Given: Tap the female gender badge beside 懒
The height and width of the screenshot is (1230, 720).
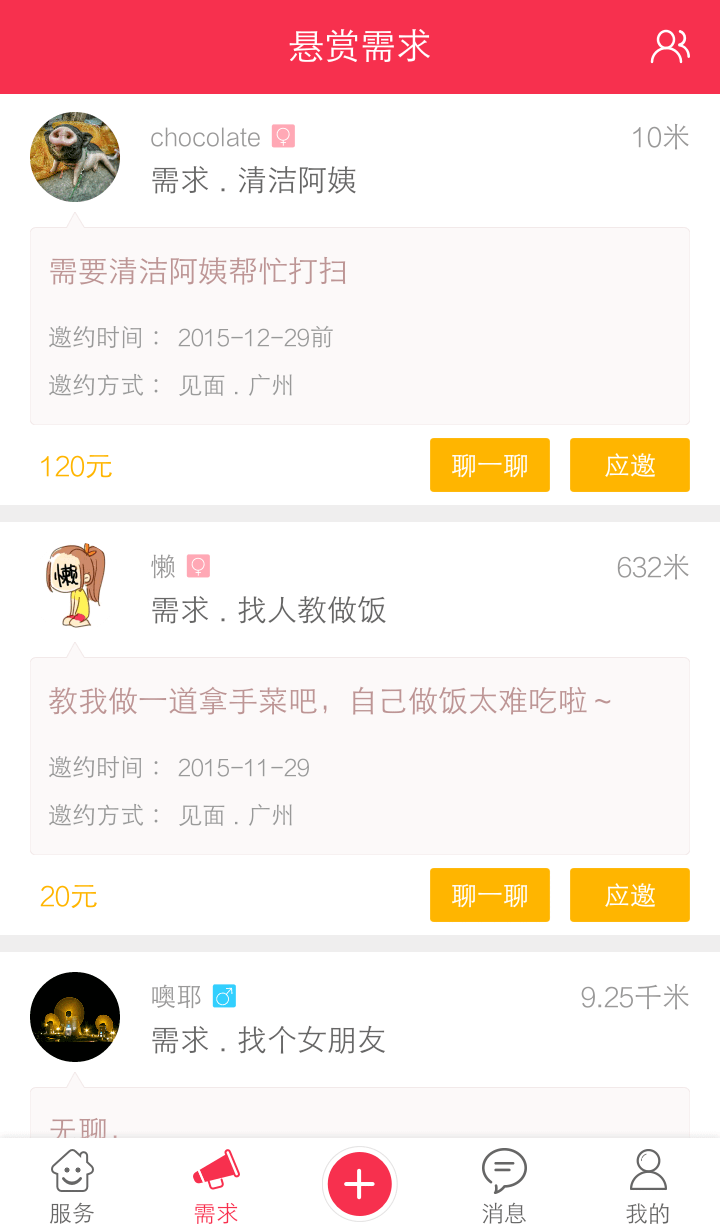Looking at the screenshot, I should tap(199, 566).
